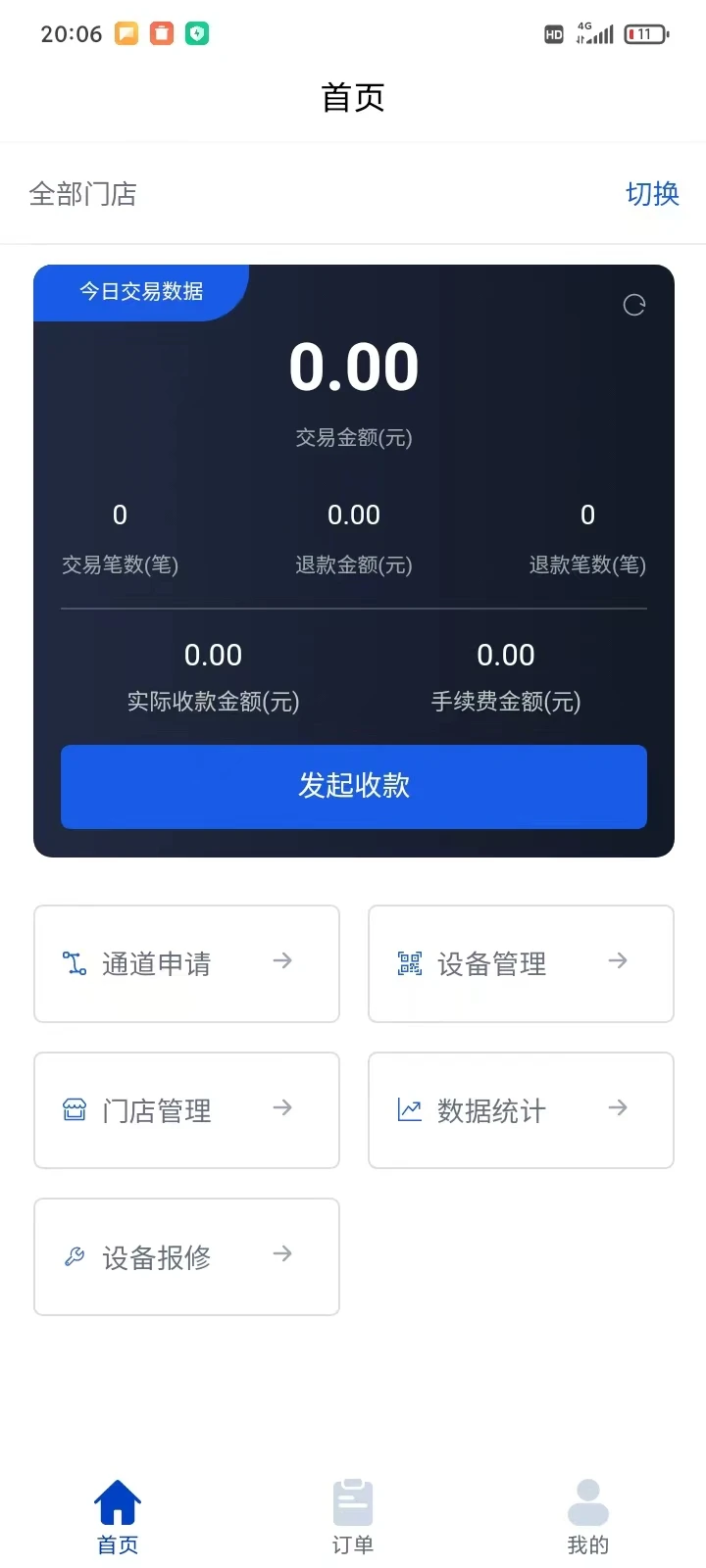Select the home icon in bottom navigation
Image resolution: width=706 pixels, height=1568 pixels.
(117, 1496)
